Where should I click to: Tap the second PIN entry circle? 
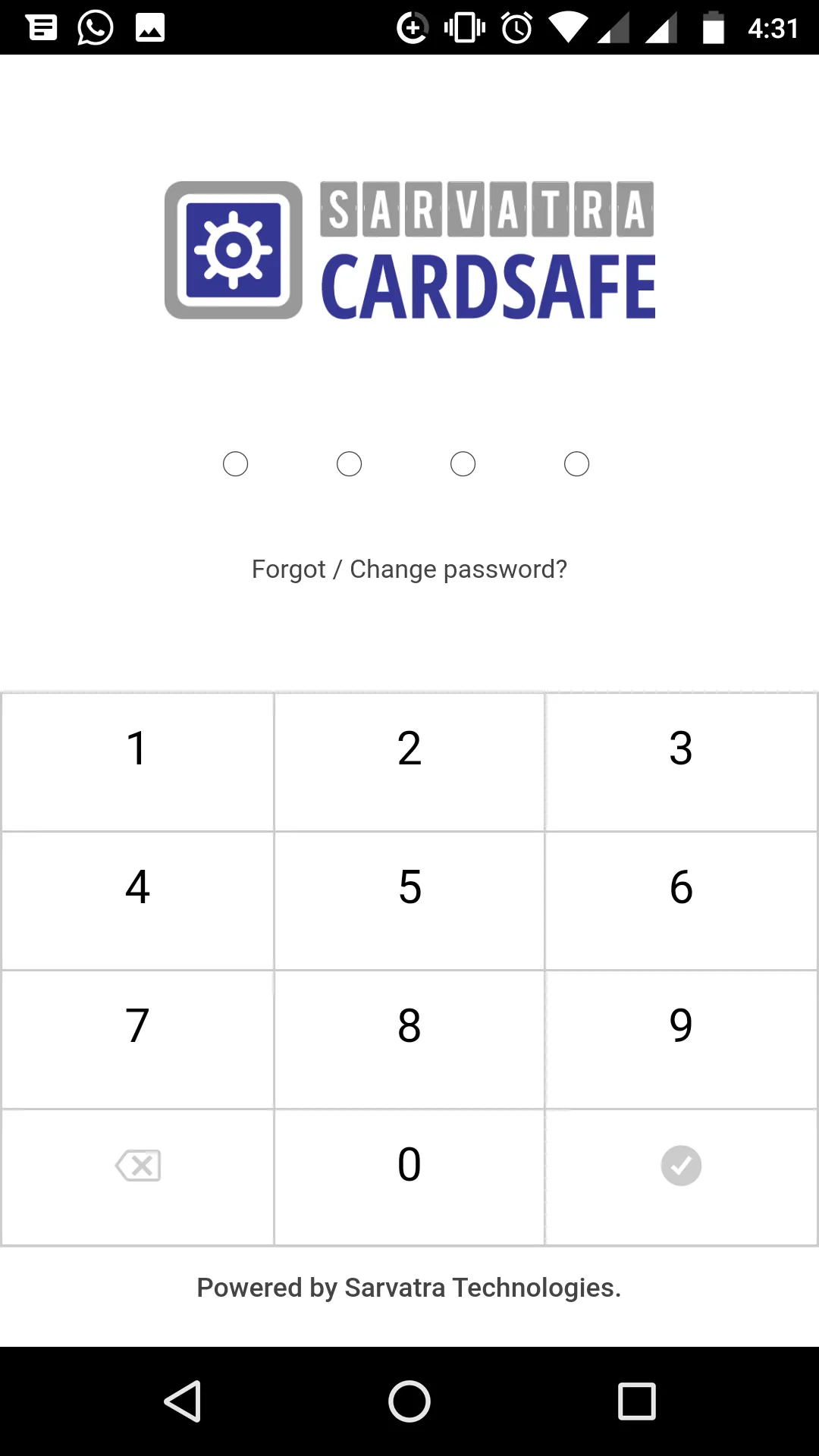(349, 463)
